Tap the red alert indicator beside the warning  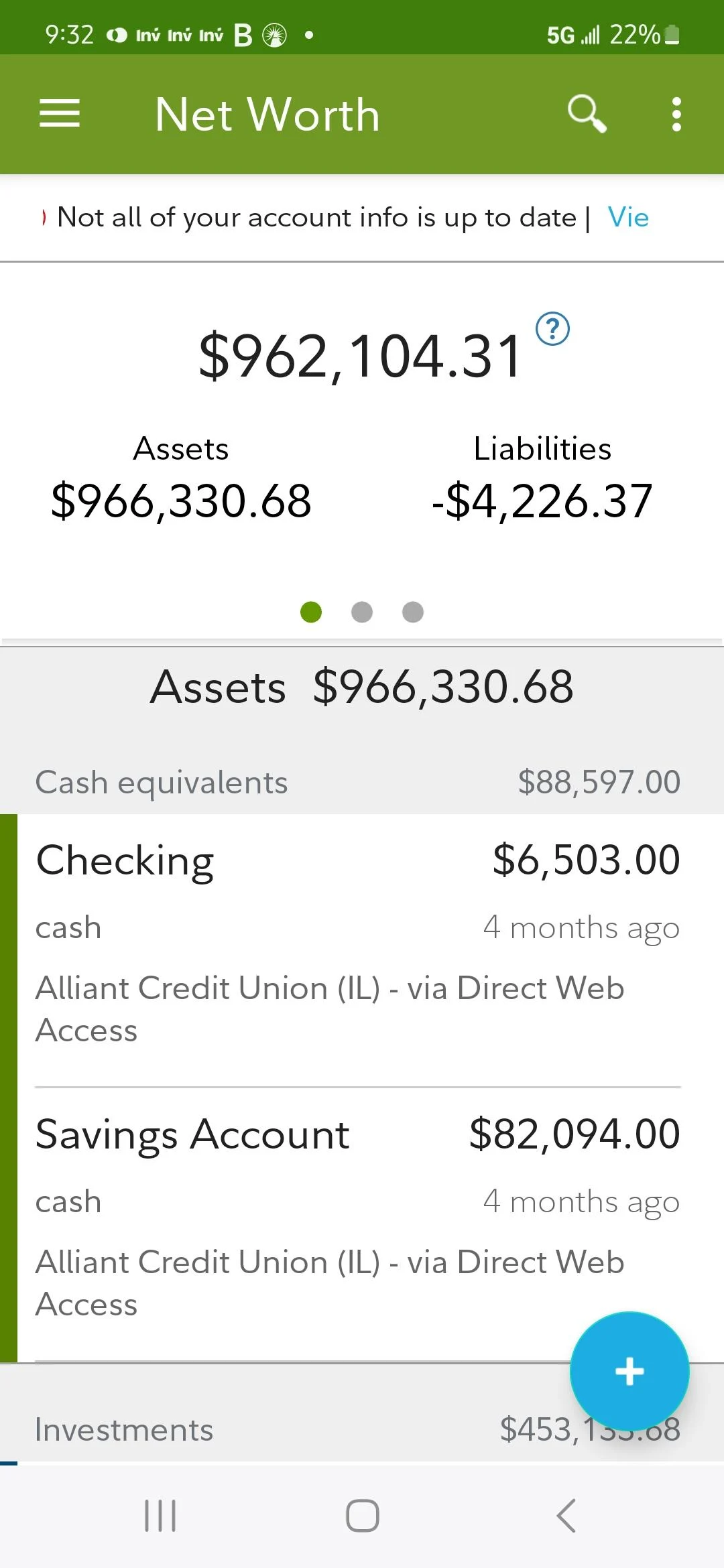pos(42,216)
